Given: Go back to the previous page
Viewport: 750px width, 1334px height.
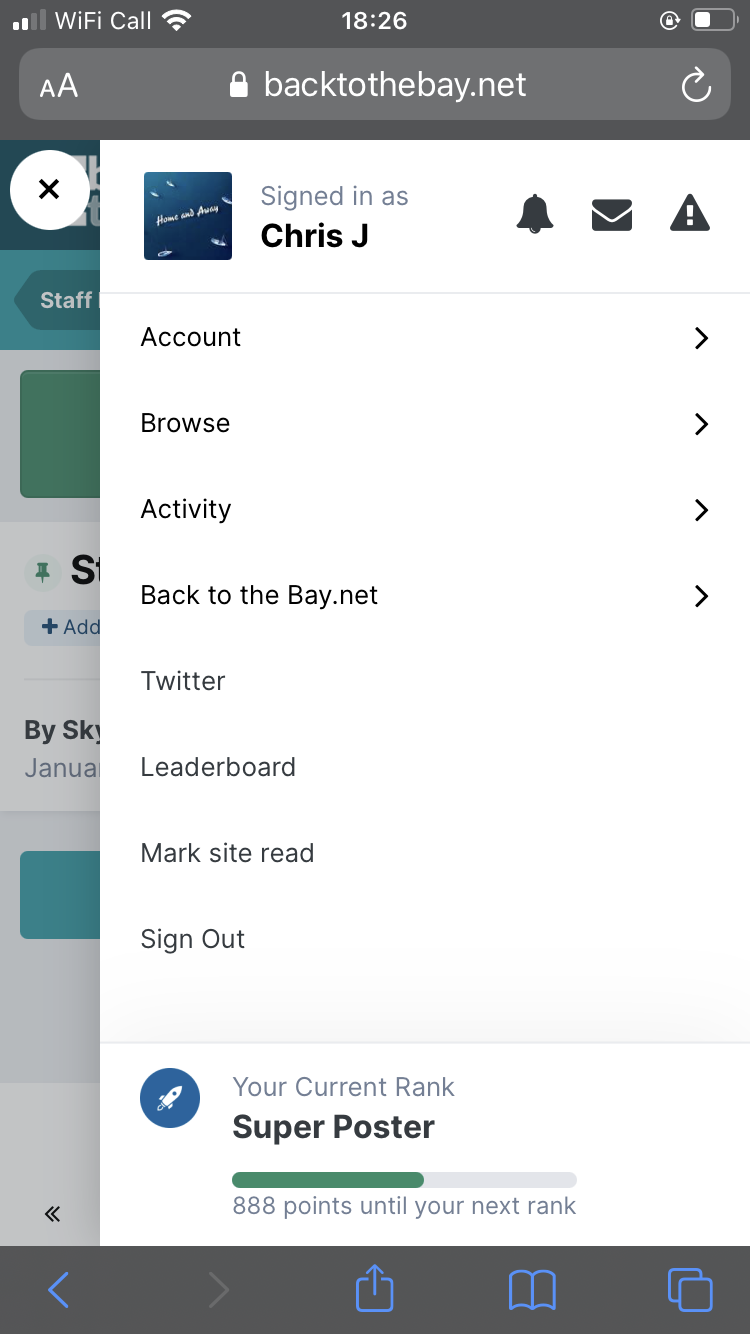Looking at the screenshot, I should (59, 1290).
